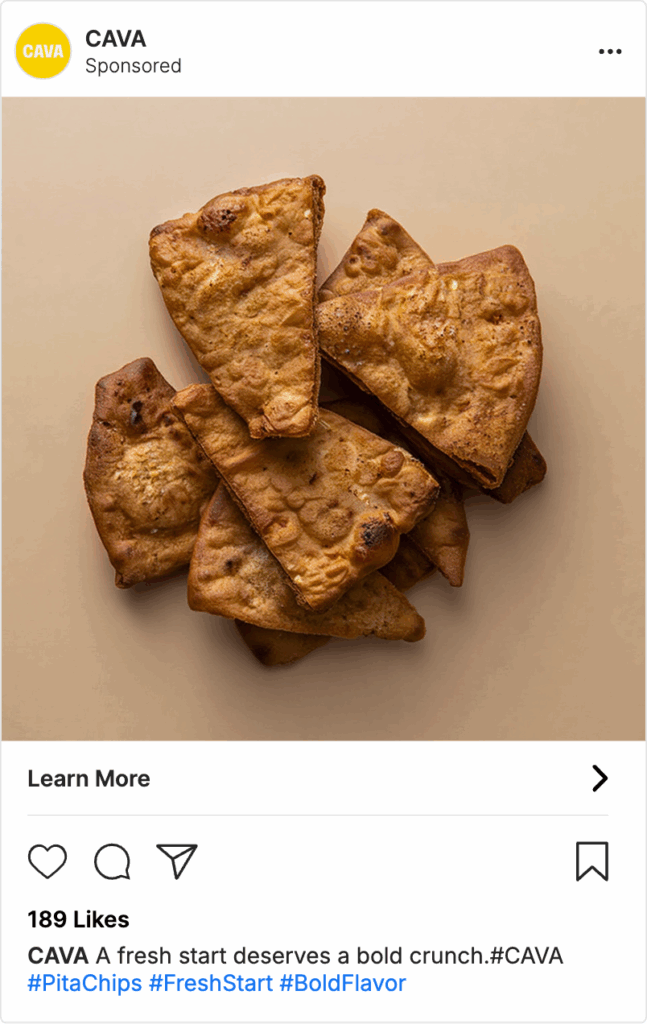Open the #BoldFlavor hashtag
Image resolution: width=647 pixels, height=1024 pixels.
tap(343, 983)
